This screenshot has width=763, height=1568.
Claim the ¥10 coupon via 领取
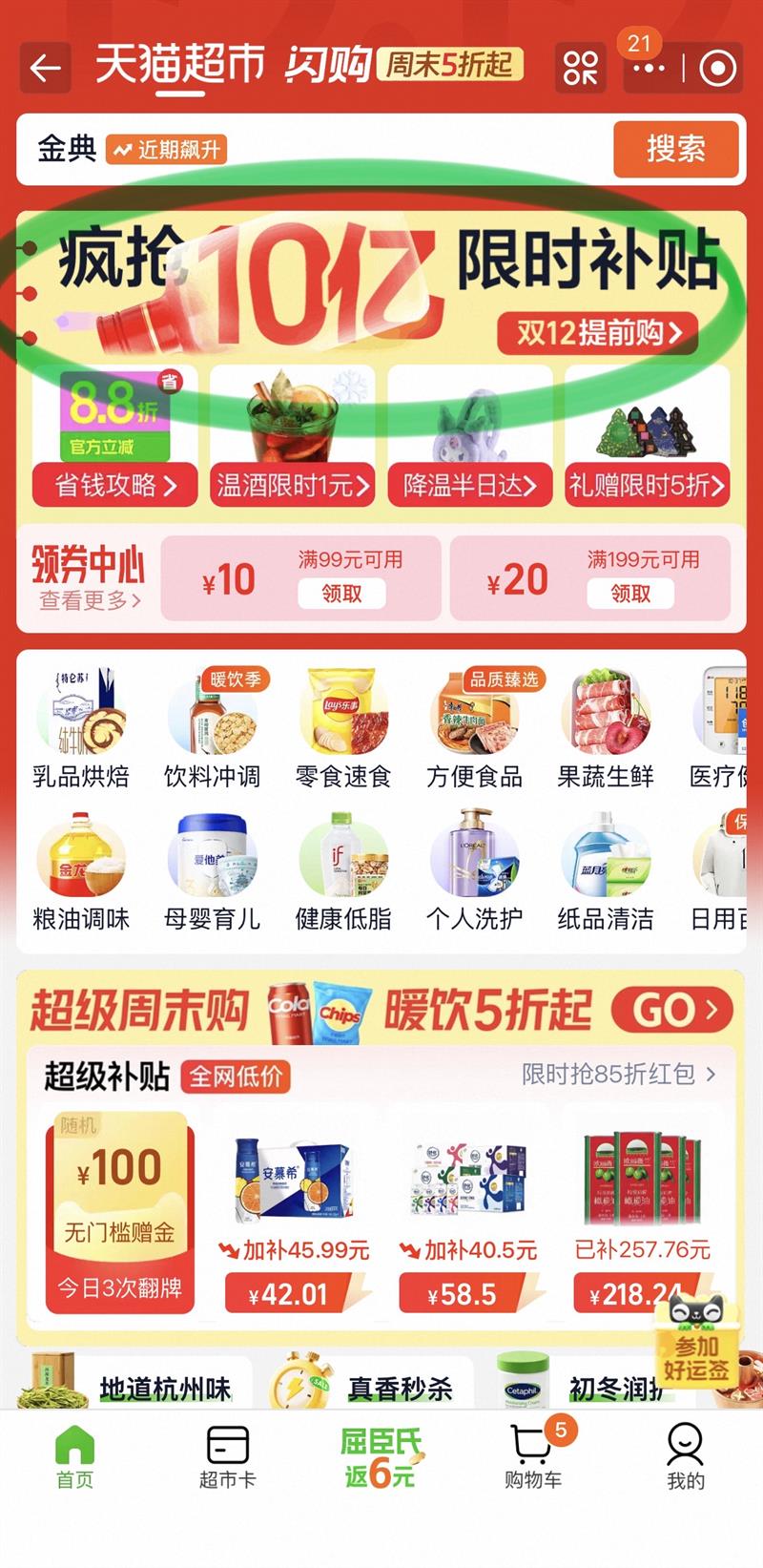click(x=340, y=595)
